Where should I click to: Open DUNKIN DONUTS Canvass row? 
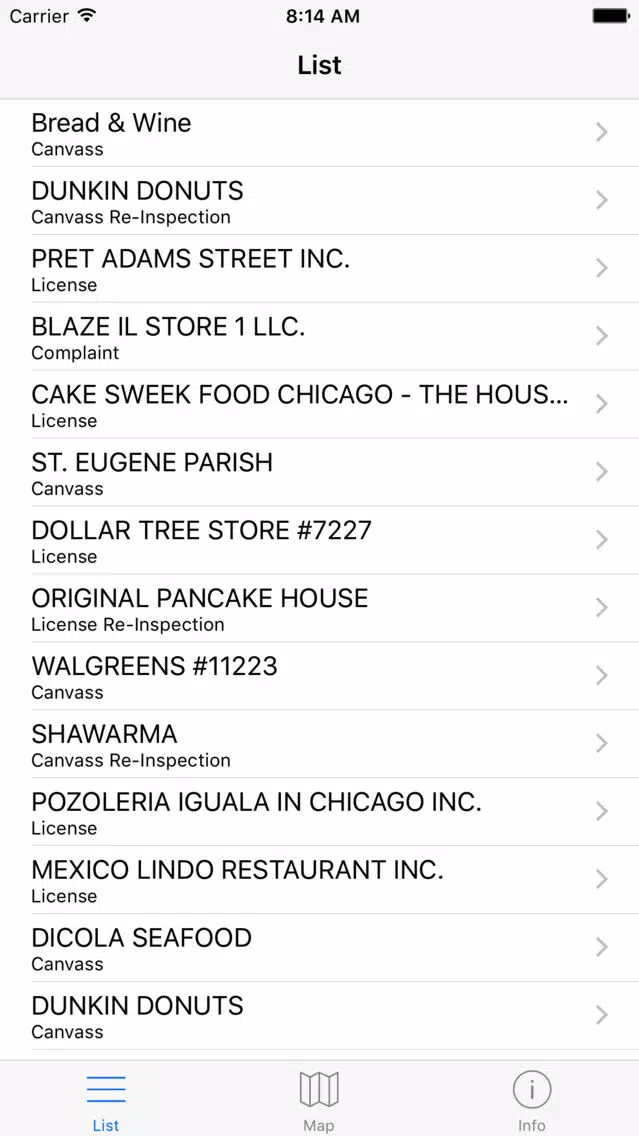(x=320, y=1016)
